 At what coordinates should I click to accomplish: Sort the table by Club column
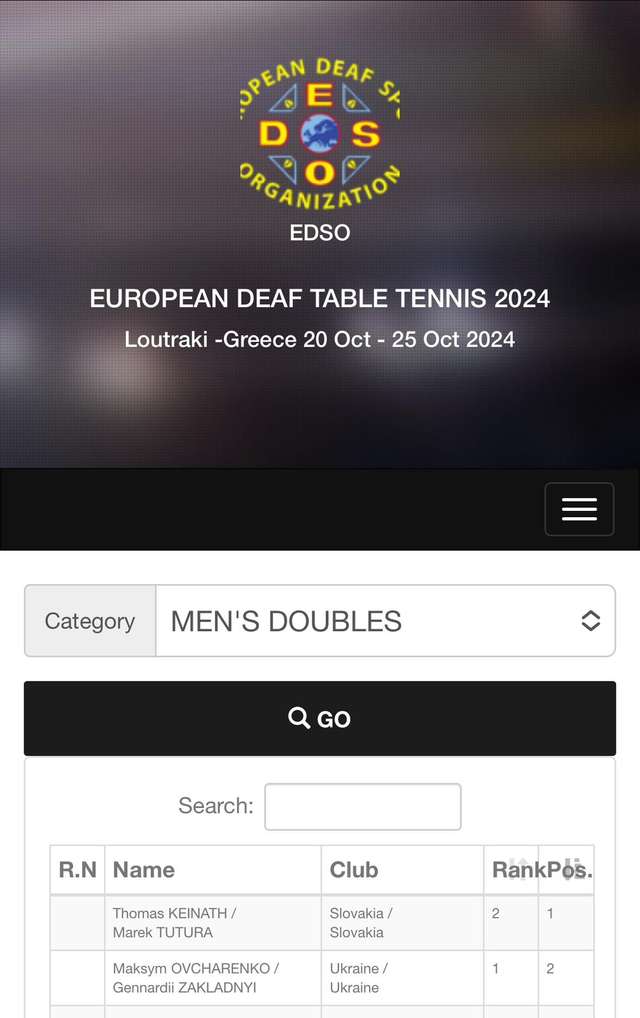(401, 870)
